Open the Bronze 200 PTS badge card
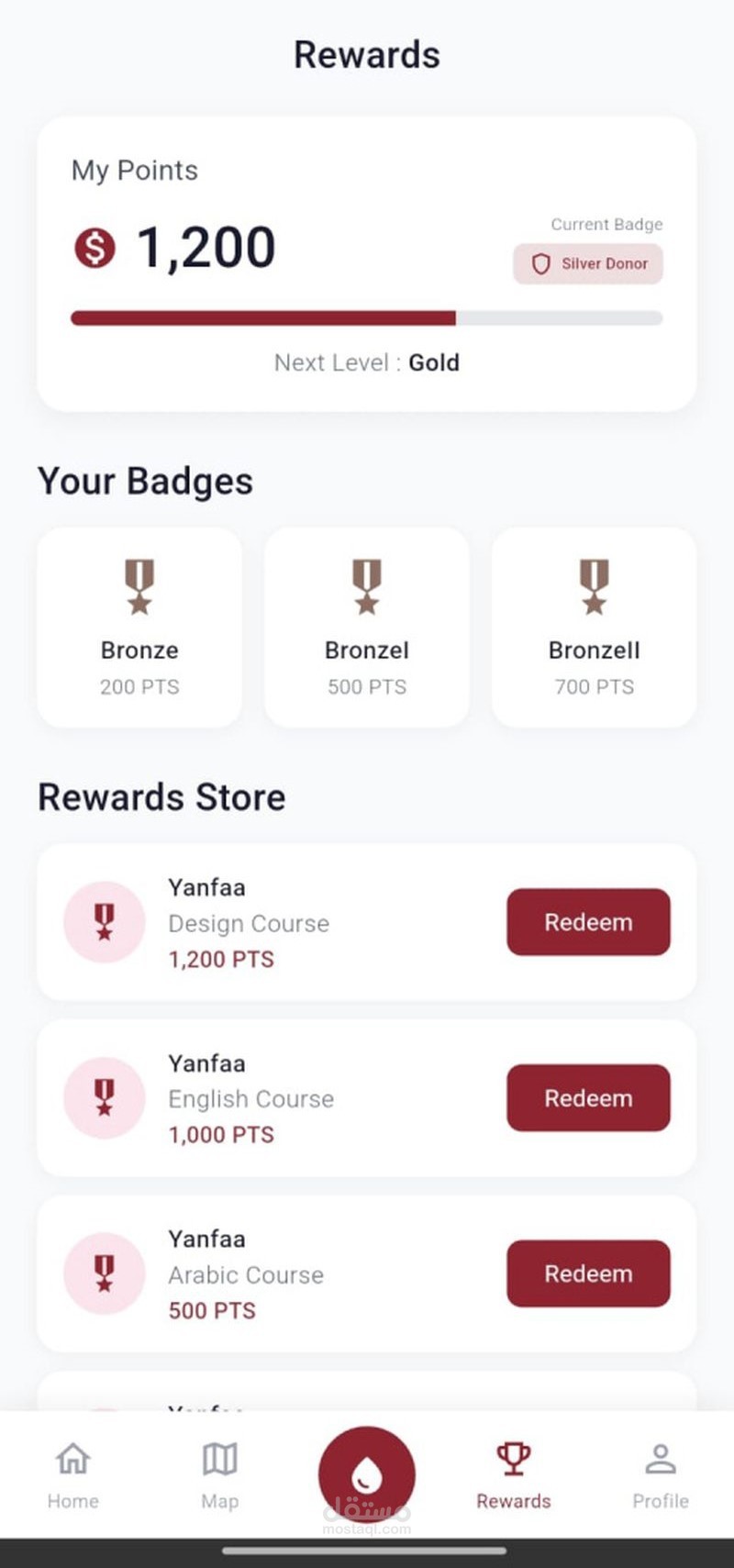The image size is (734, 1568). point(139,627)
